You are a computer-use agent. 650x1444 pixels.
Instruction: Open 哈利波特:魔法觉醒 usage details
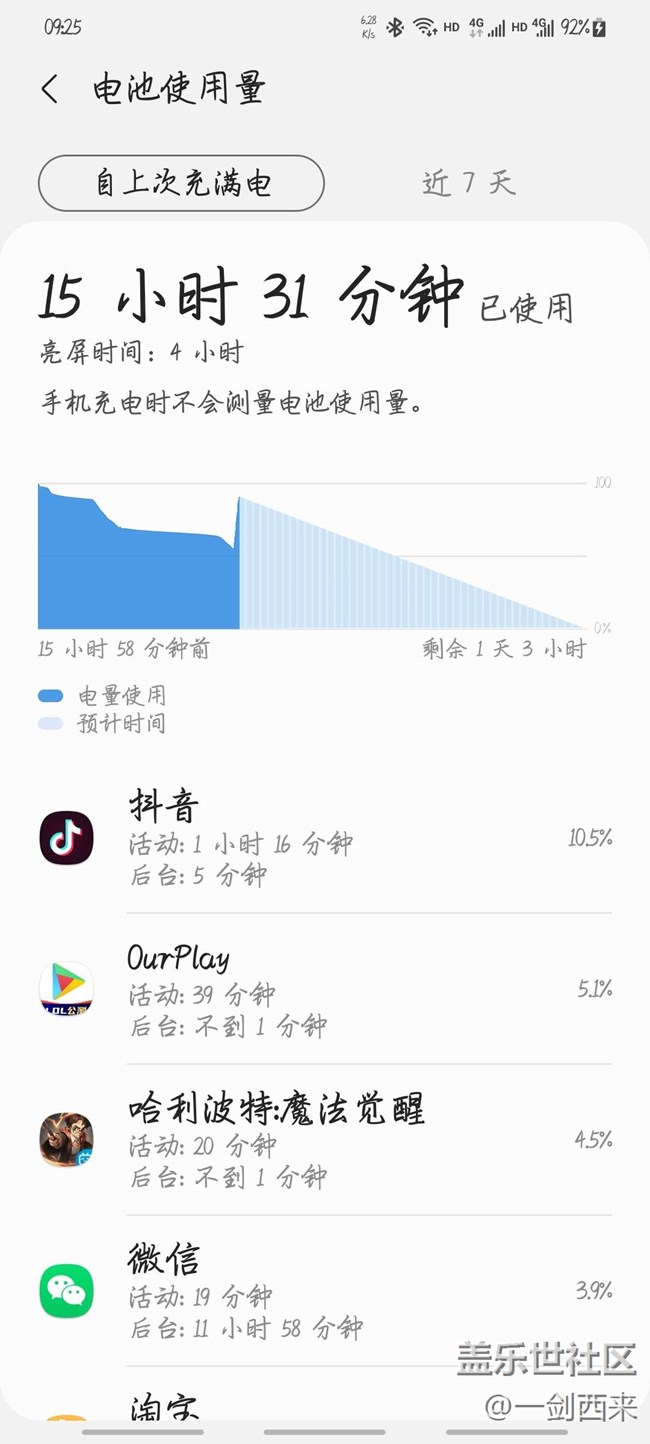tap(325, 1140)
